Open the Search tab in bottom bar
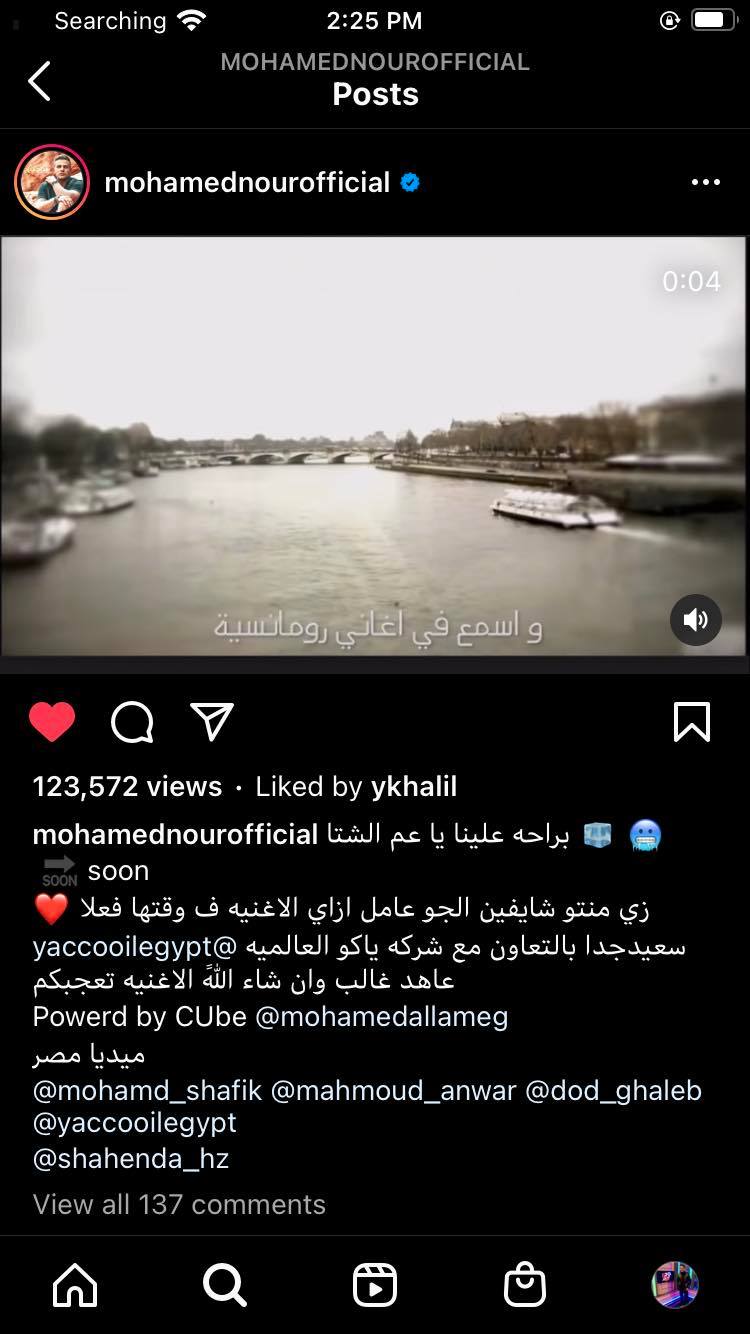750x1334 pixels. [x=224, y=1285]
